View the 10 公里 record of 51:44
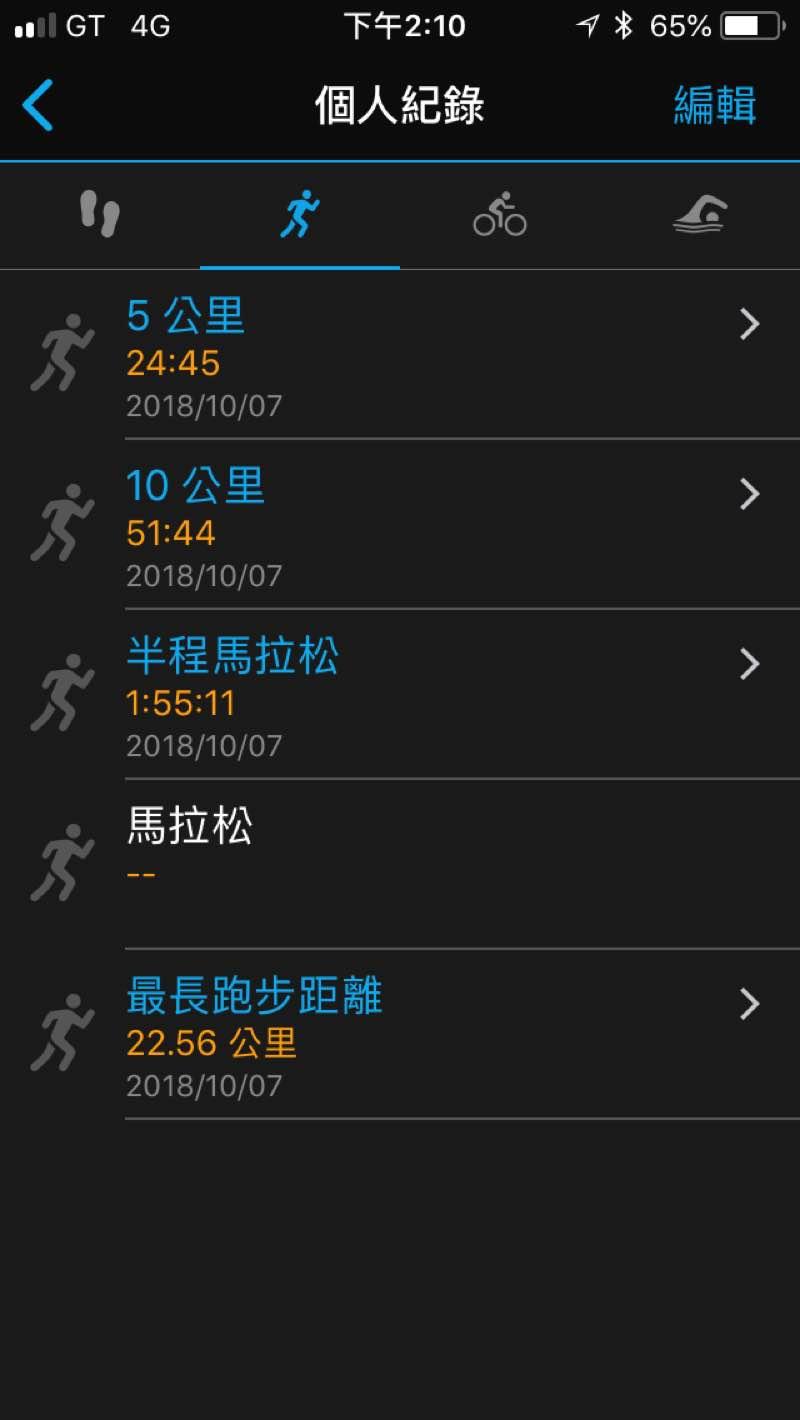 pyautogui.click(x=400, y=525)
